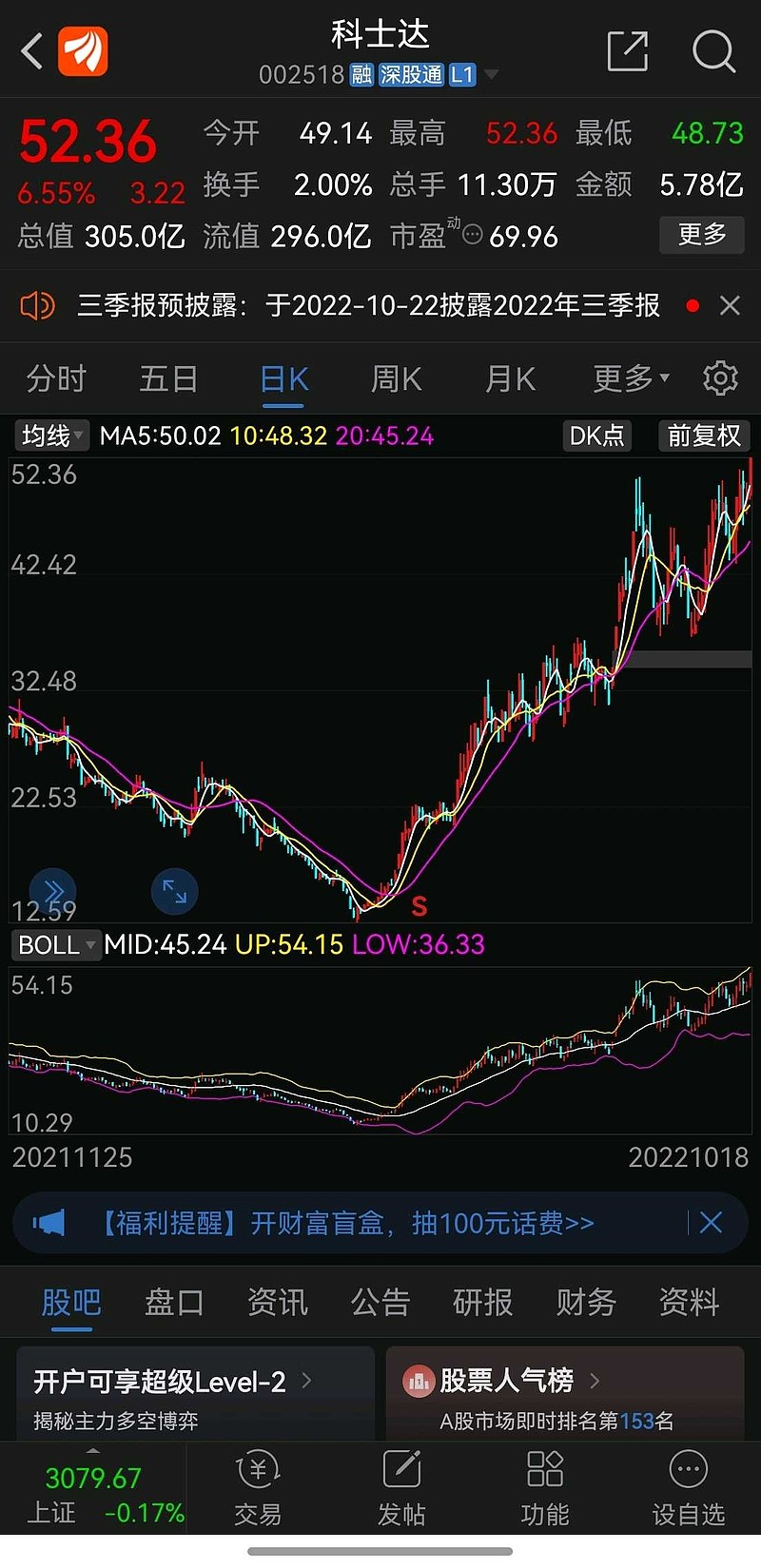Toggle the DK点 button
This screenshot has height=1568, width=761.
click(x=596, y=436)
